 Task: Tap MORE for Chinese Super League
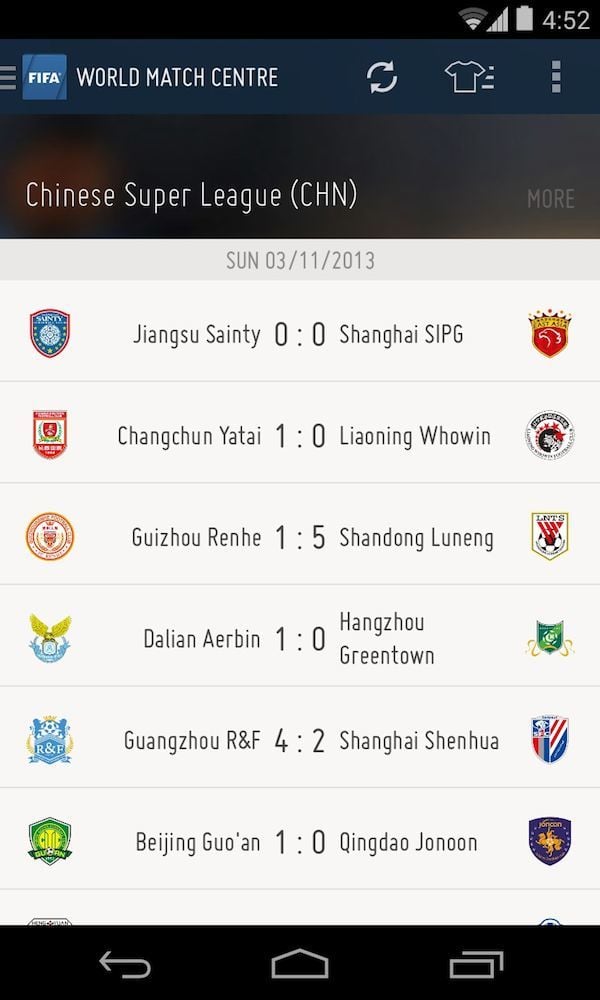click(x=550, y=198)
